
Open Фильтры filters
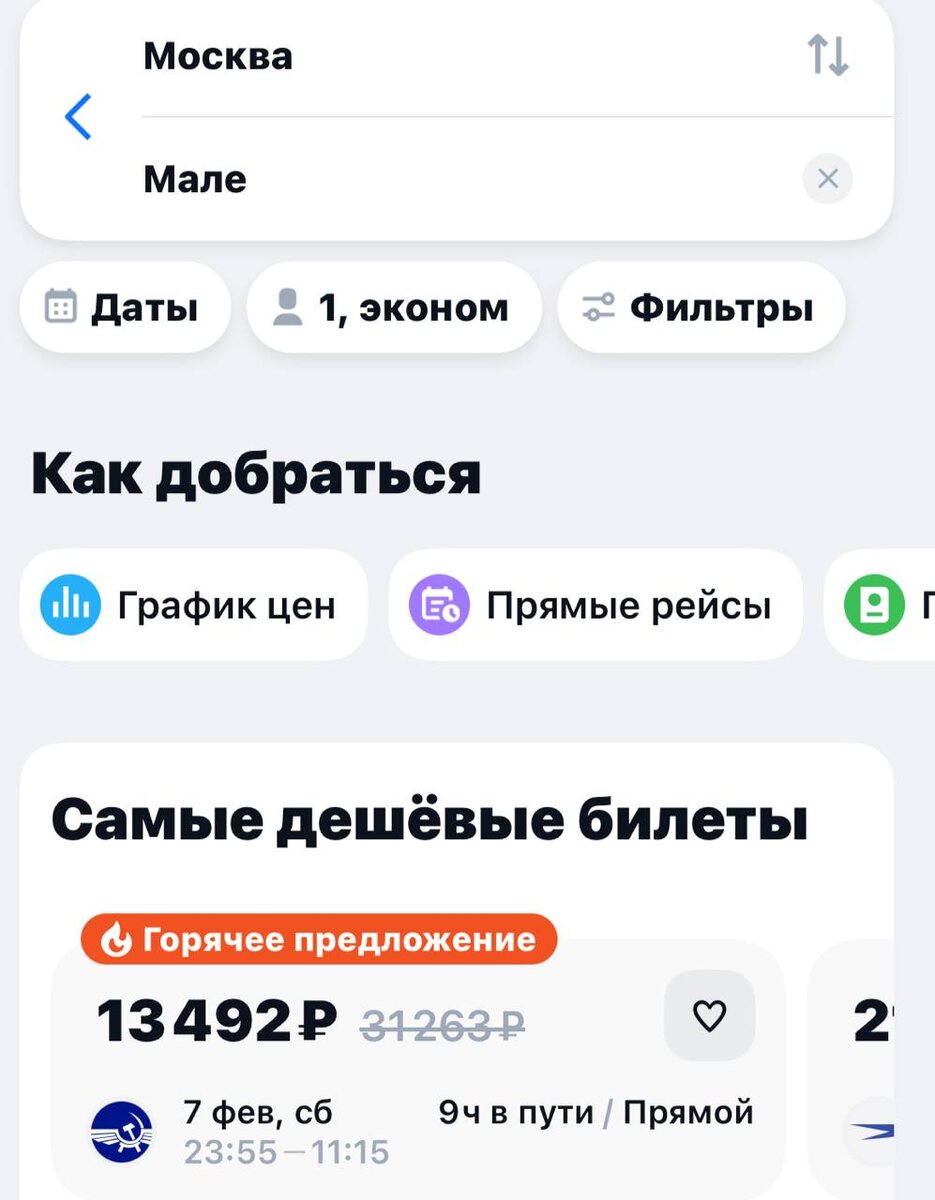700,308
